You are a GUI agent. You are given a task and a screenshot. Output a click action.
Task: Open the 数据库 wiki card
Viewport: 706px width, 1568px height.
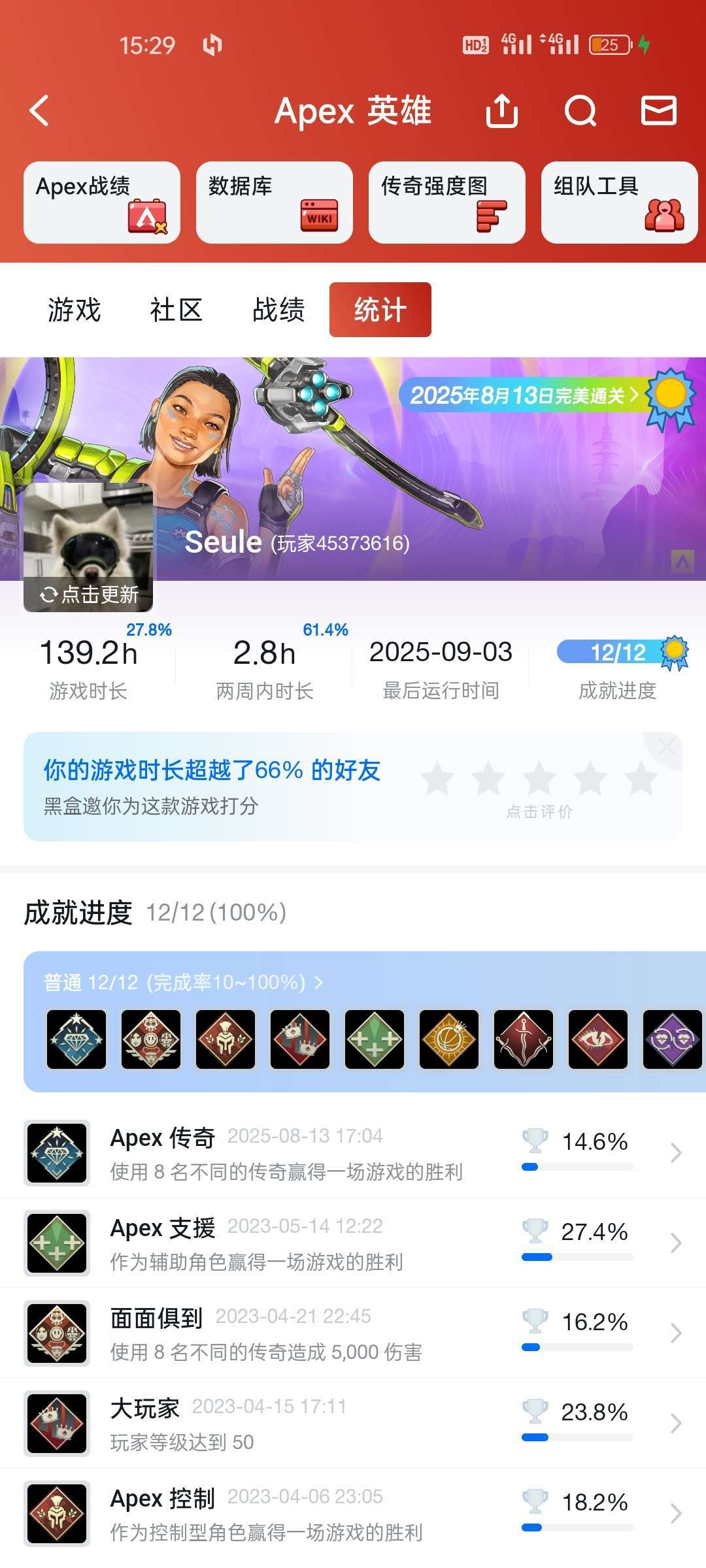point(275,203)
